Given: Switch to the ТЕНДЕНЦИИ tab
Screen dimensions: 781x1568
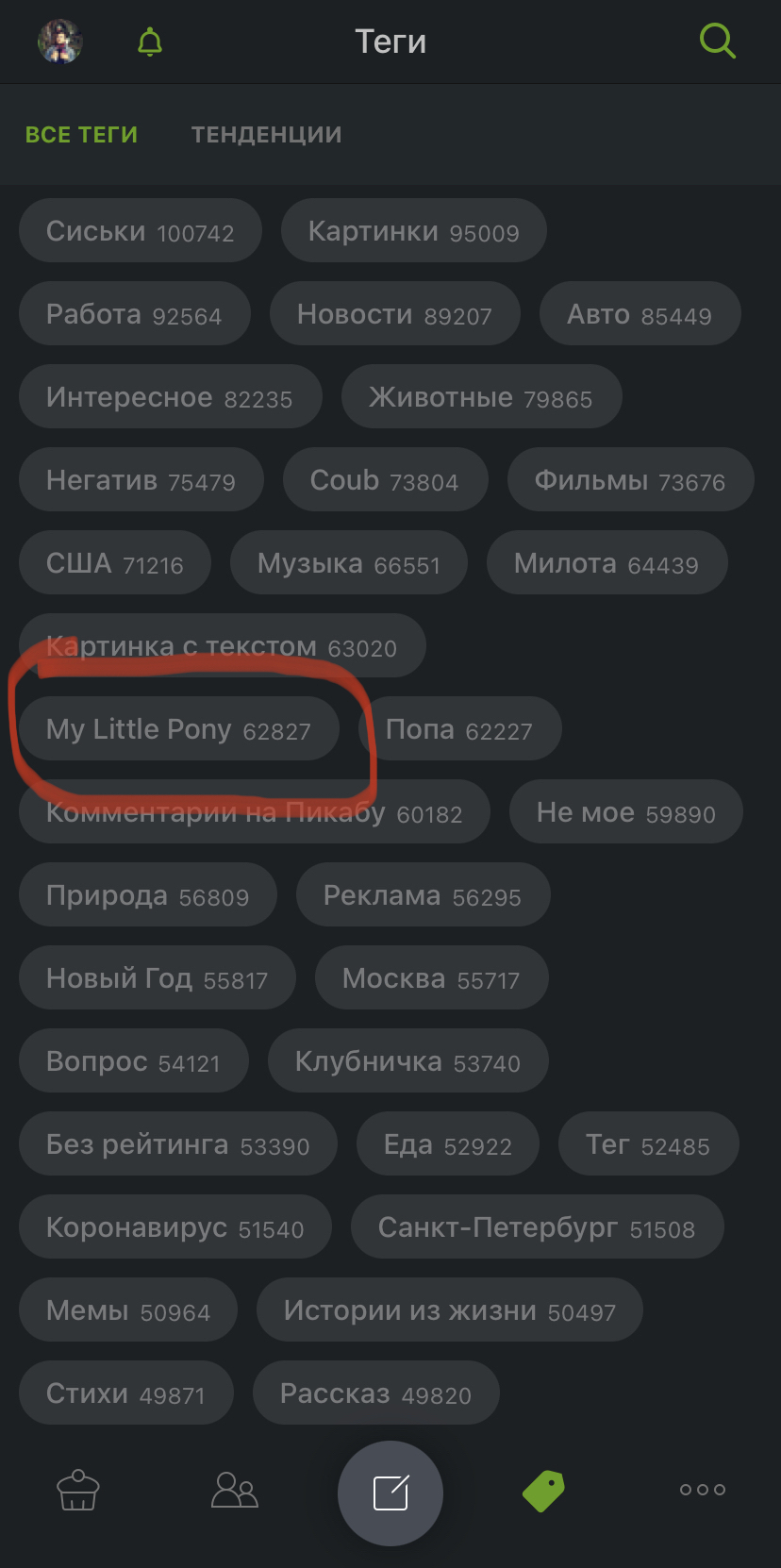Looking at the screenshot, I should pos(266,135).
